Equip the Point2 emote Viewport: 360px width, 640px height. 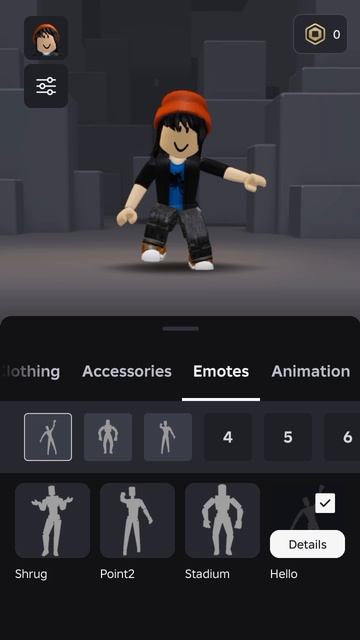tap(138, 520)
